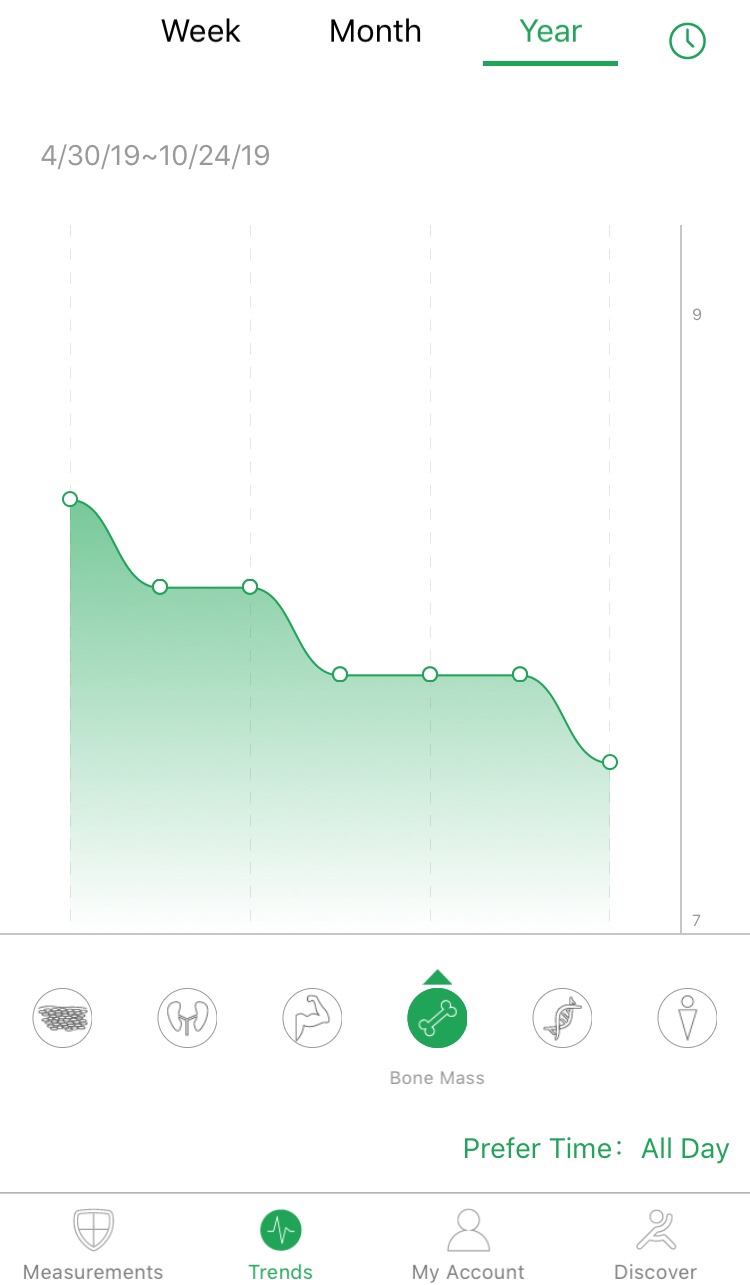Select the kidneys metric icon

[187, 1017]
